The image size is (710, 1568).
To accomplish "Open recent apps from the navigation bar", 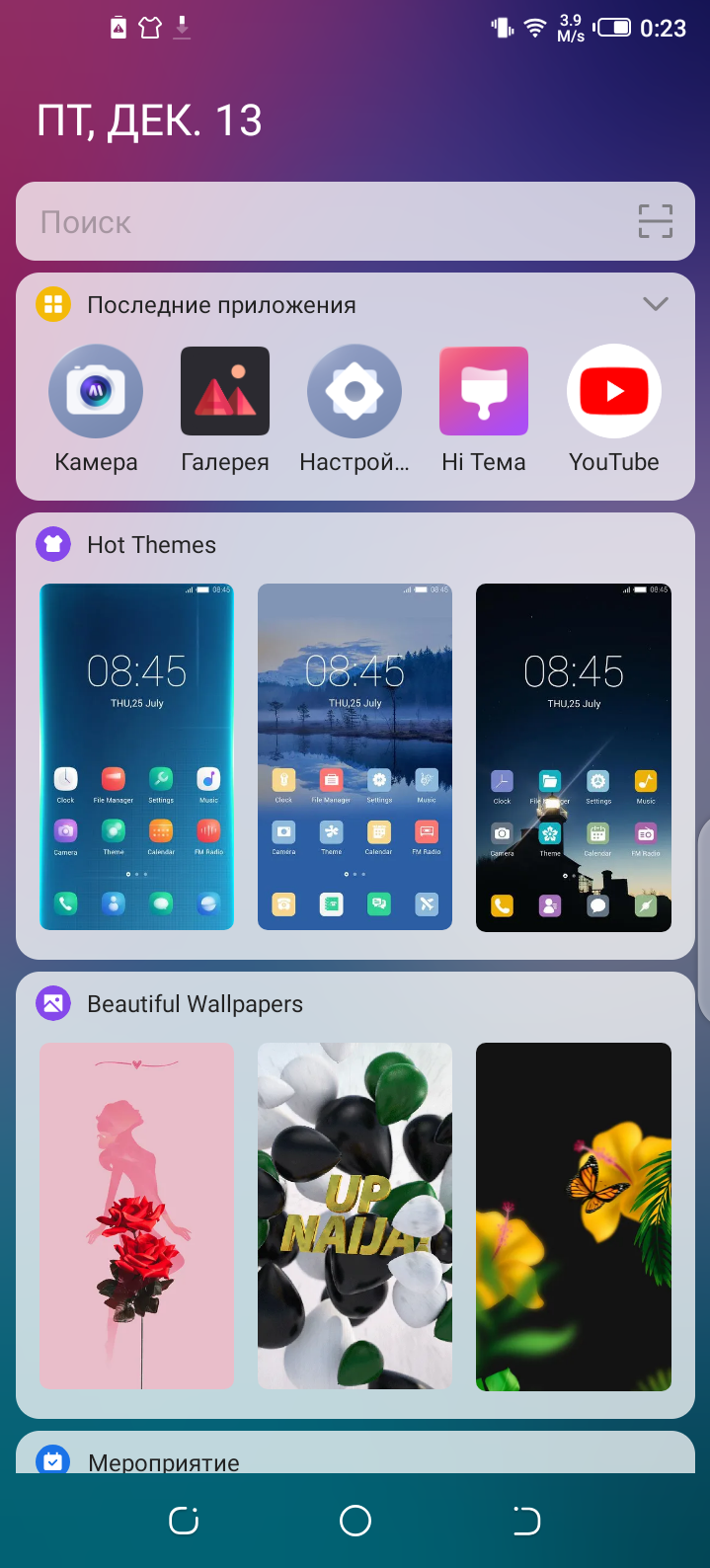I will pyautogui.click(x=185, y=1521).
